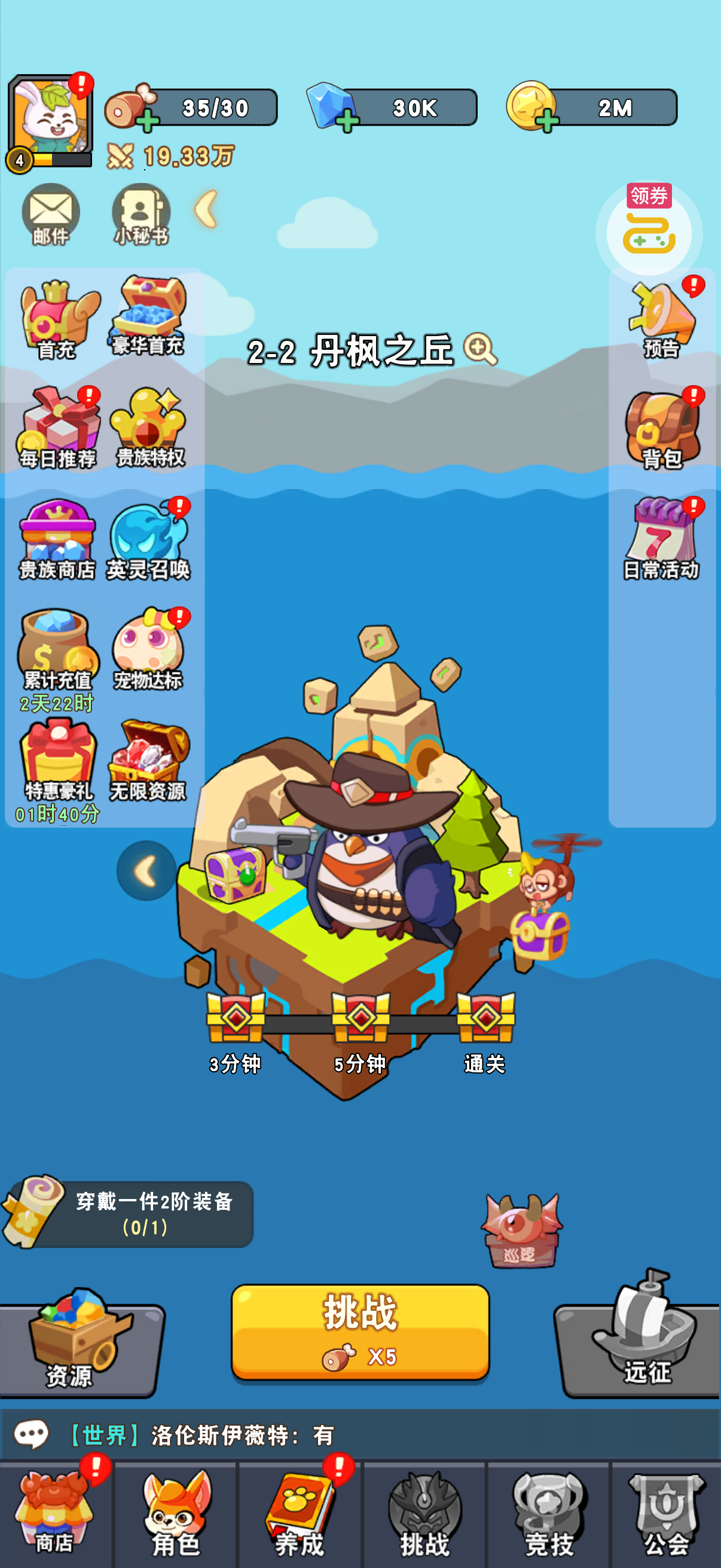Image resolution: width=721 pixels, height=1568 pixels.
Task: Open the 小秘书 assistant icon
Action: 141,213
